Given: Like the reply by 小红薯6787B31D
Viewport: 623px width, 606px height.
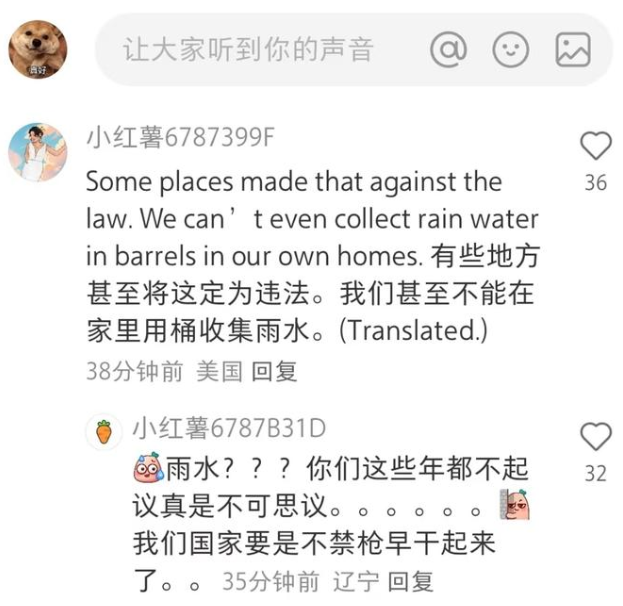Looking at the screenshot, I should (596, 437).
